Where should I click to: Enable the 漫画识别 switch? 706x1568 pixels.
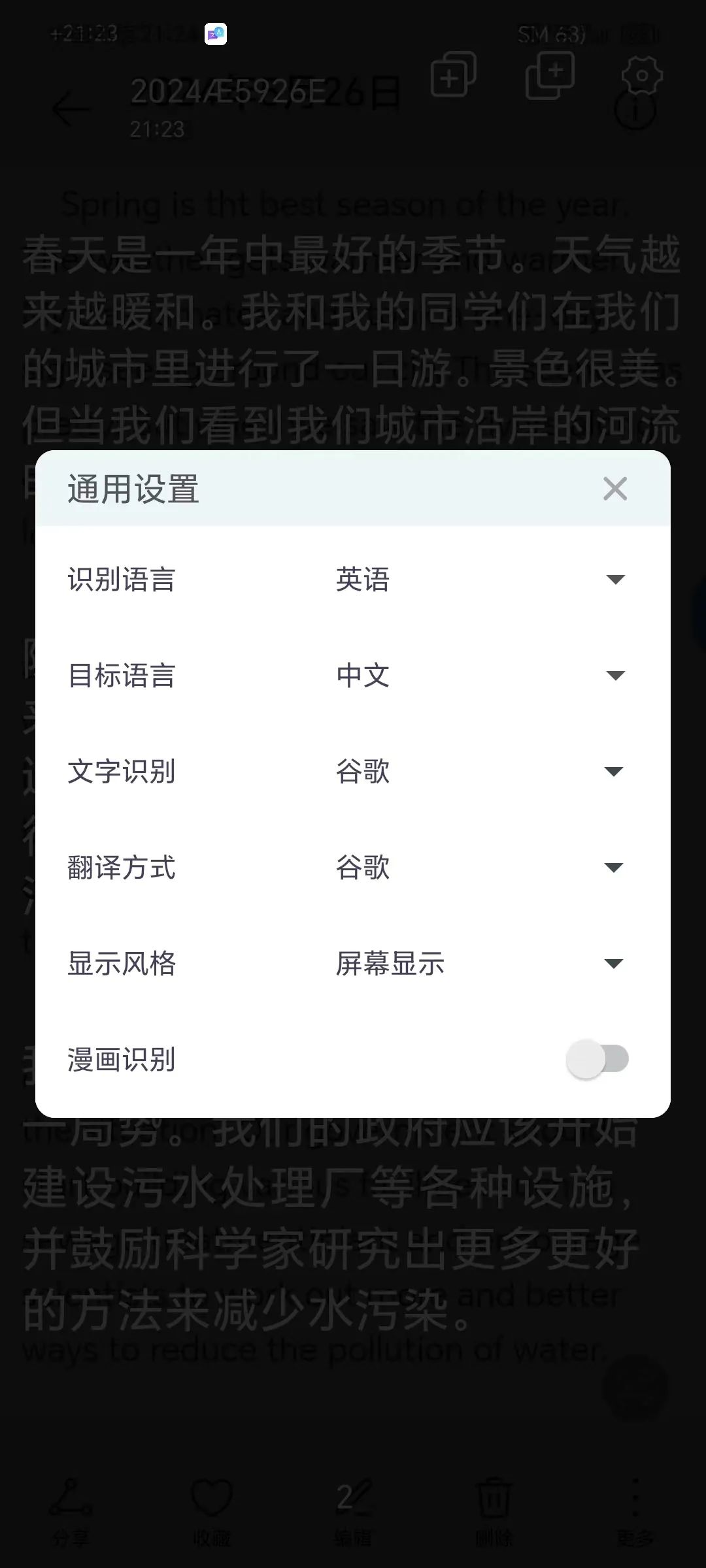pos(597,1059)
